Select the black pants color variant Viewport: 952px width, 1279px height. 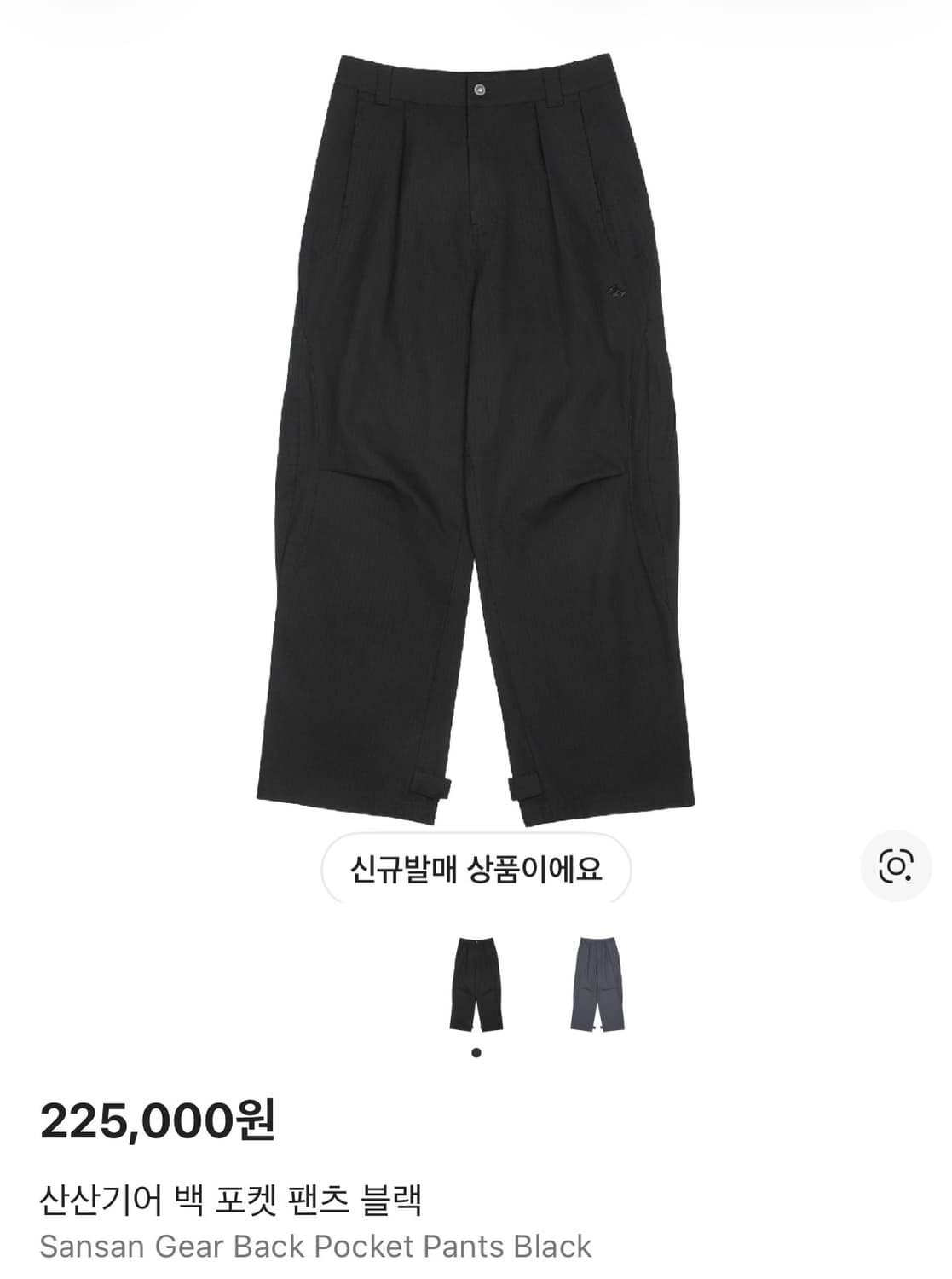pyautogui.click(x=476, y=985)
